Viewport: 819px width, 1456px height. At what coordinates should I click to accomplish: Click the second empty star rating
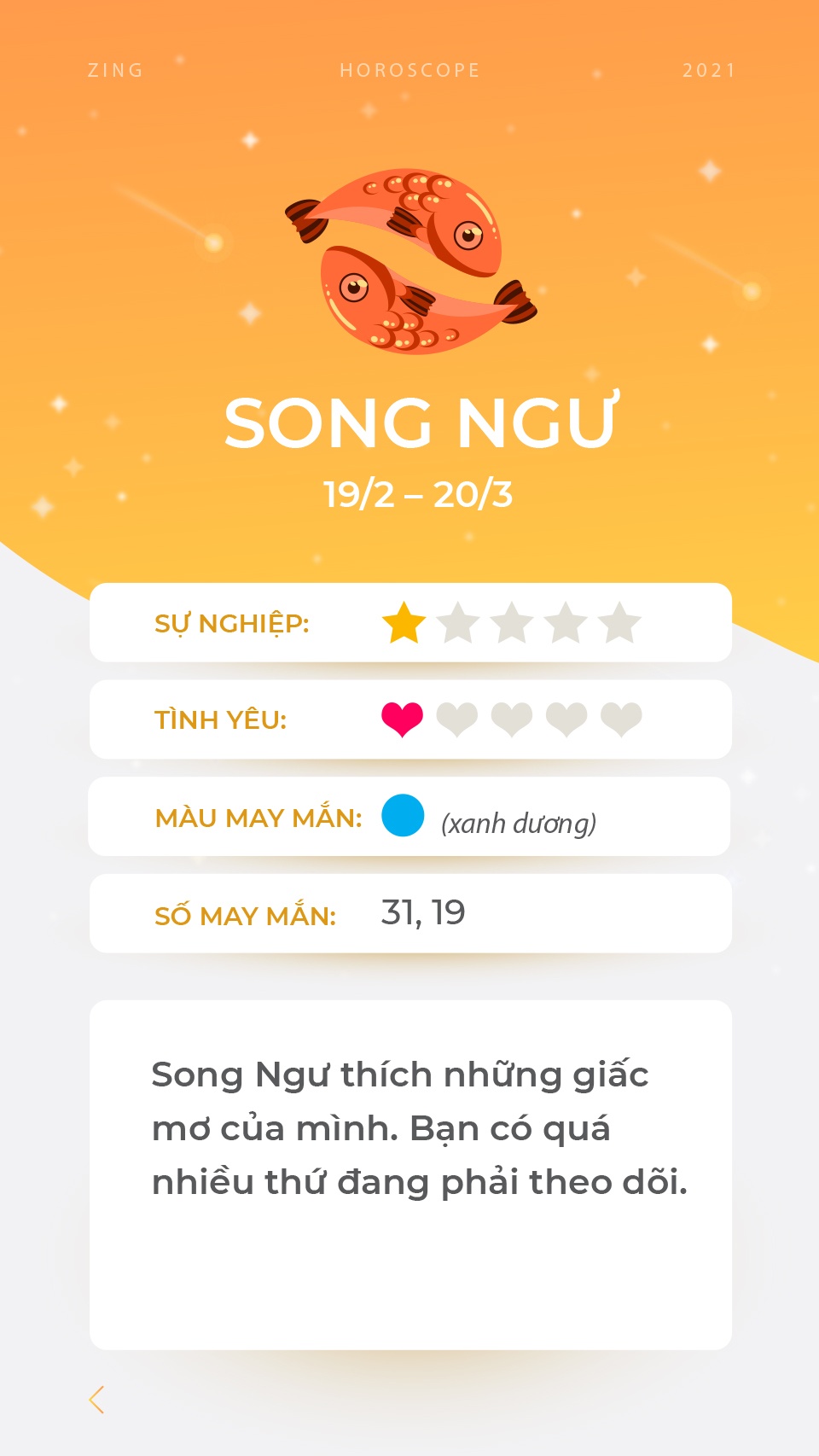coord(457,622)
